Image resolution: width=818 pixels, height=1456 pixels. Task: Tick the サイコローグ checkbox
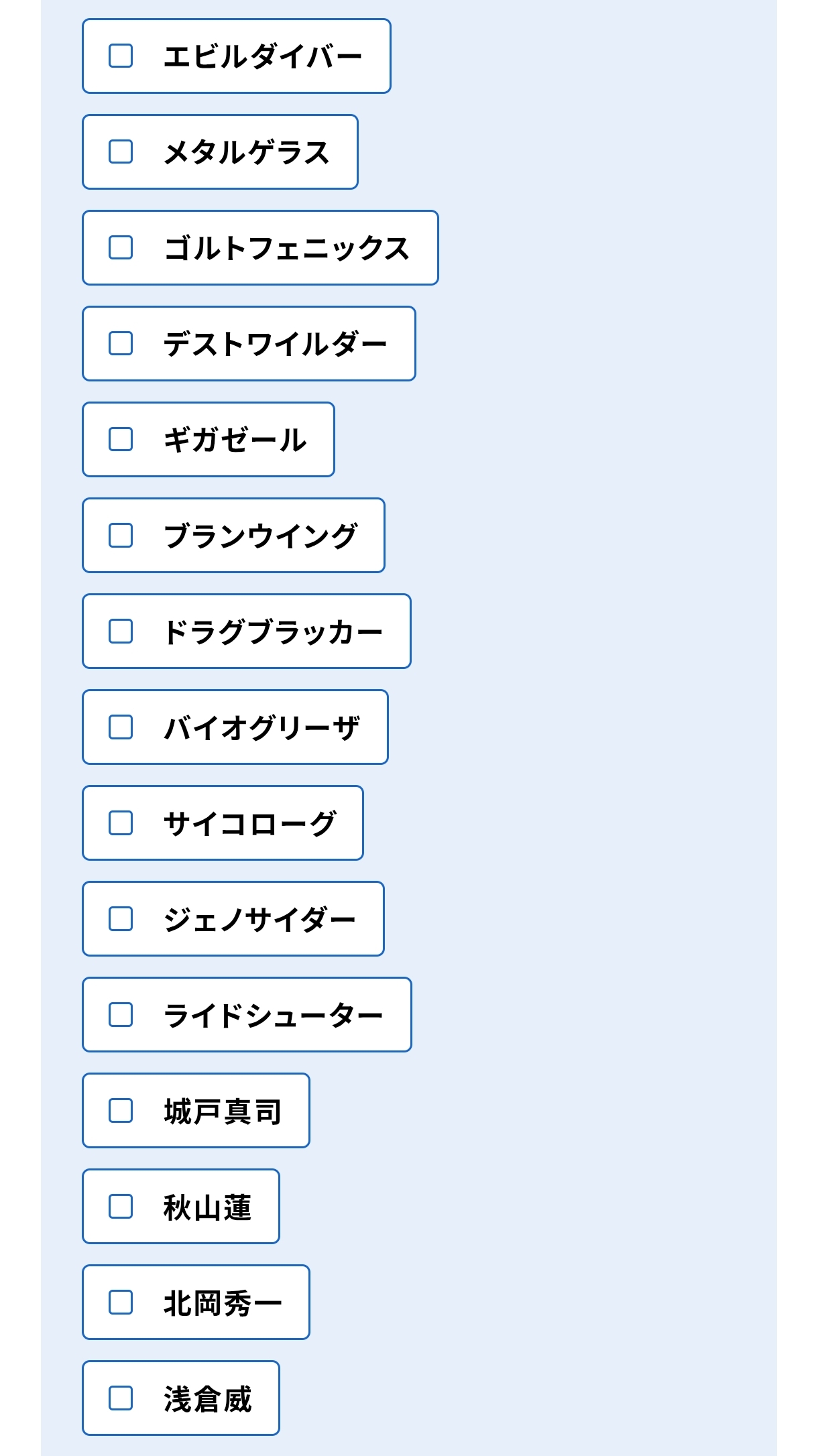pos(121,823)
